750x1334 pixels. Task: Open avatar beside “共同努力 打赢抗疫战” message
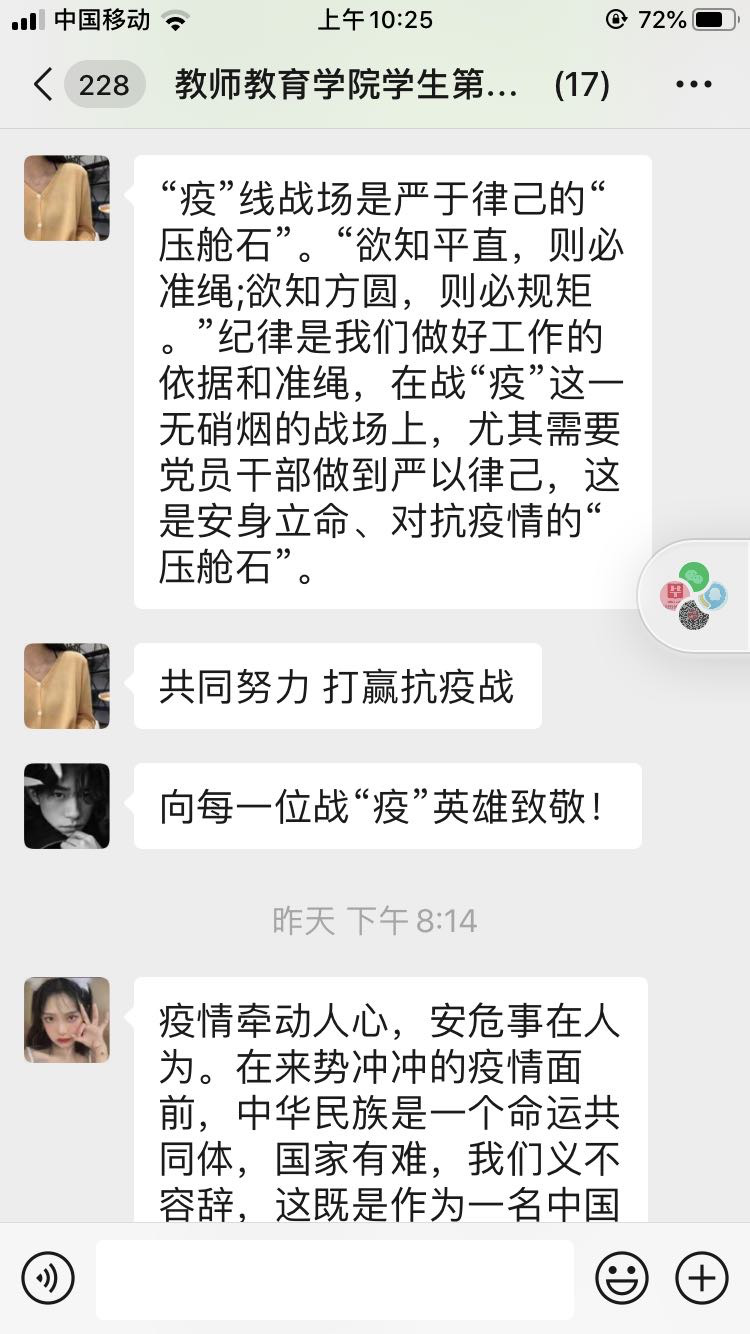67,686
